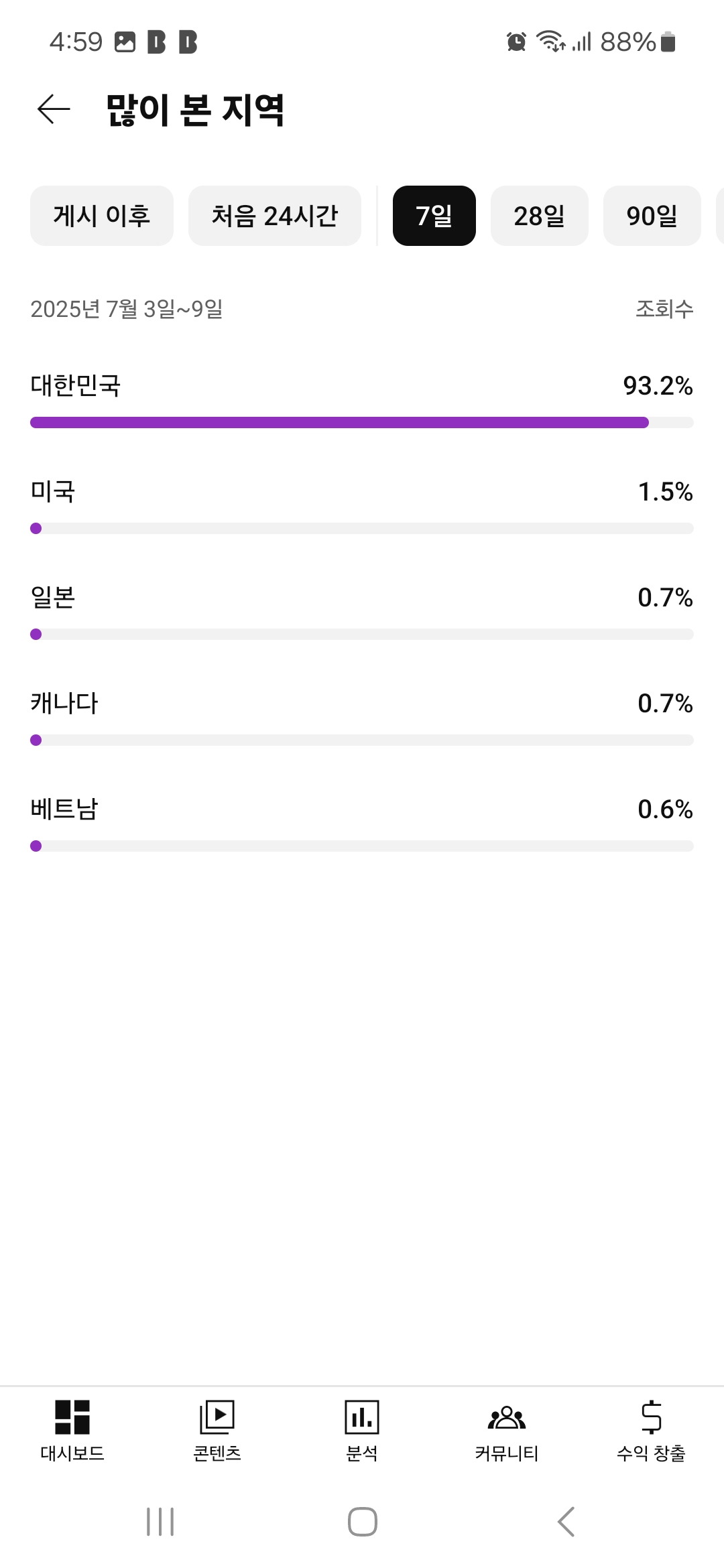Open the 분석 tab
The image size is (724, 1568).
point(362,1430)
